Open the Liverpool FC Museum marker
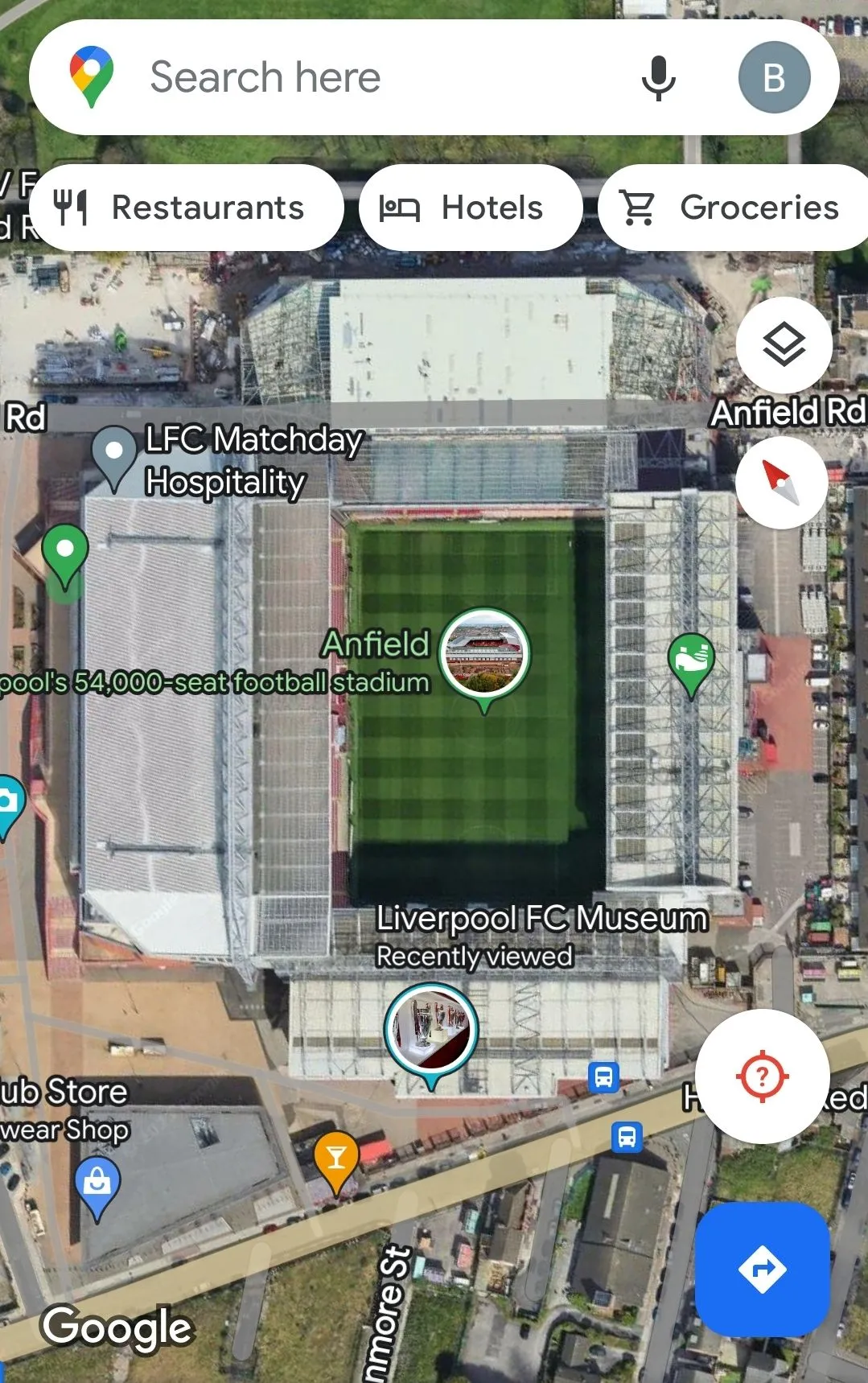Viewport: 868px width, 1383px height. pyautogui.click(x=431, y=1029)
